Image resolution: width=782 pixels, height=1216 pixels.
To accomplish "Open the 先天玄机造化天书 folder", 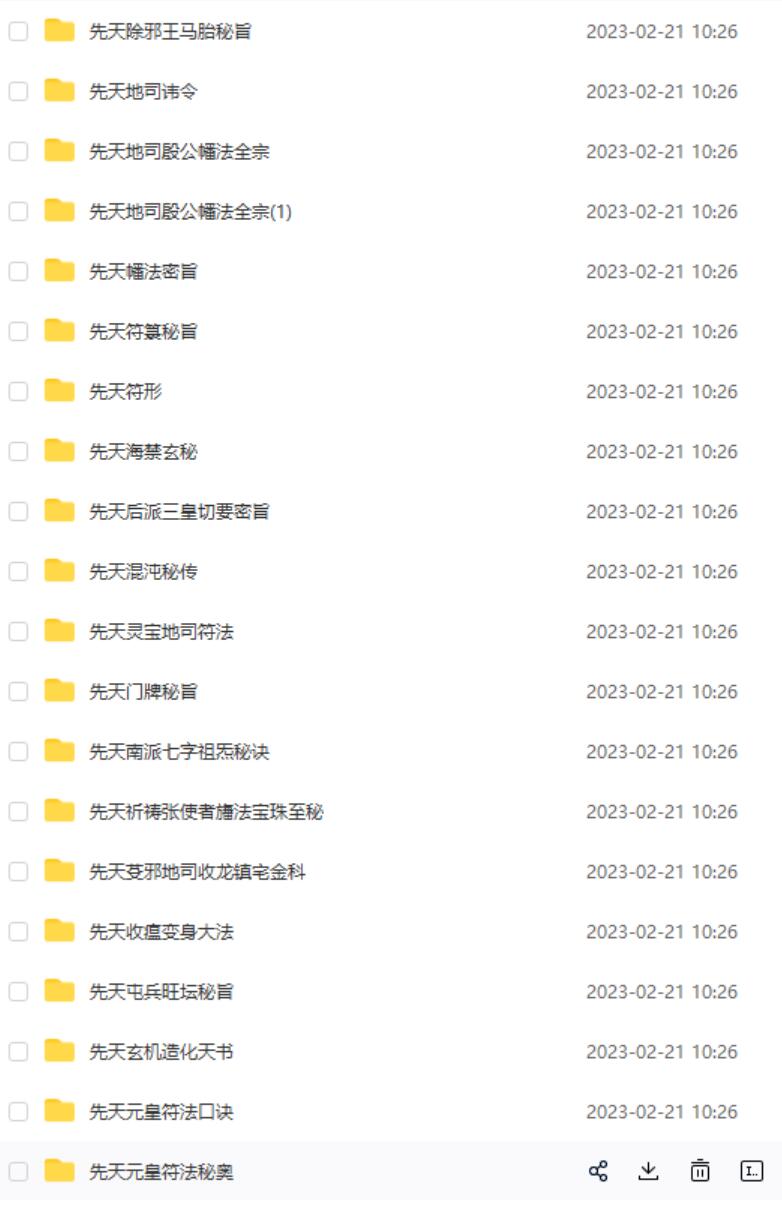I will point(161,1052).
